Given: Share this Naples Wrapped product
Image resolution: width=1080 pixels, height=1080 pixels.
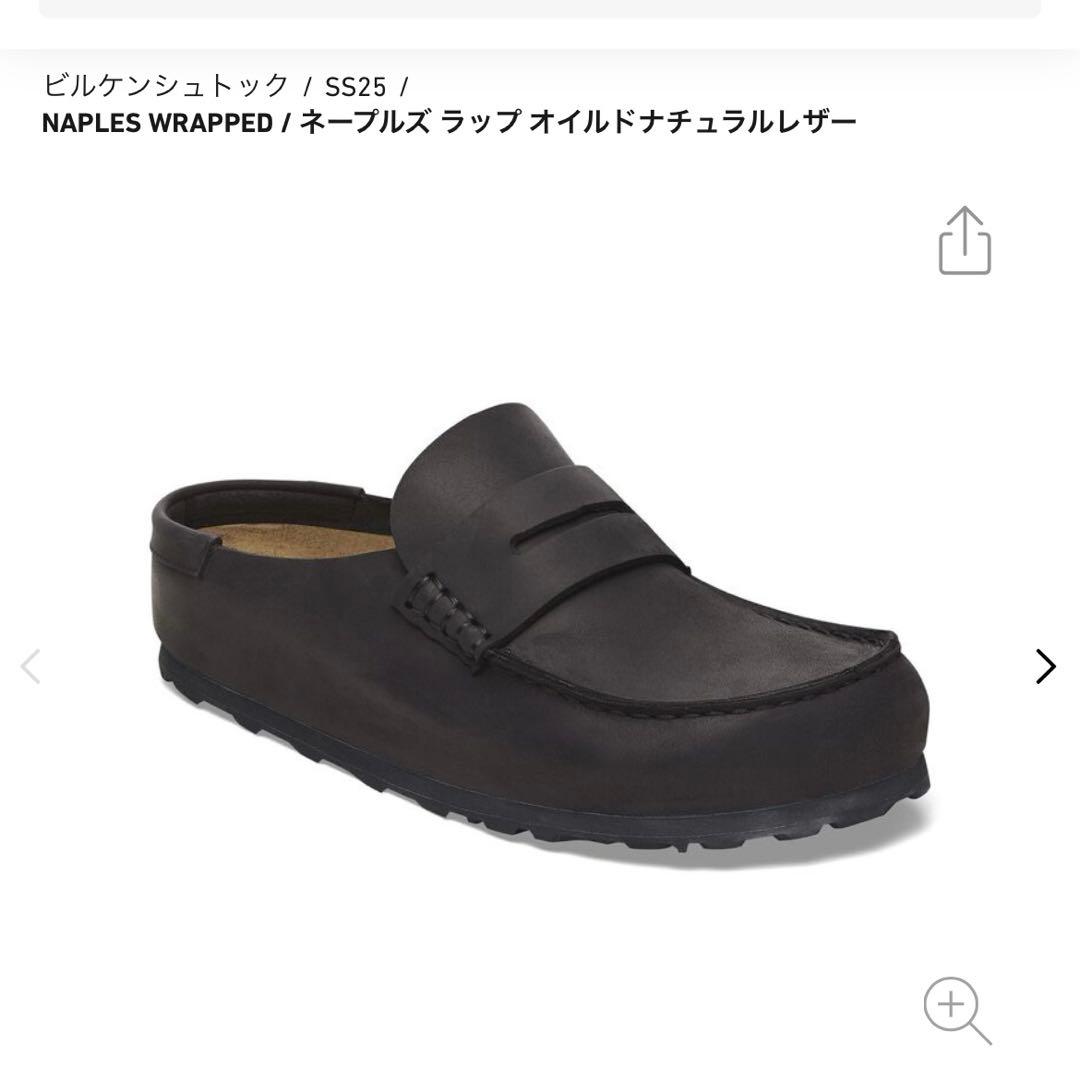Looking at the screenshot, I should pos(965,241).
